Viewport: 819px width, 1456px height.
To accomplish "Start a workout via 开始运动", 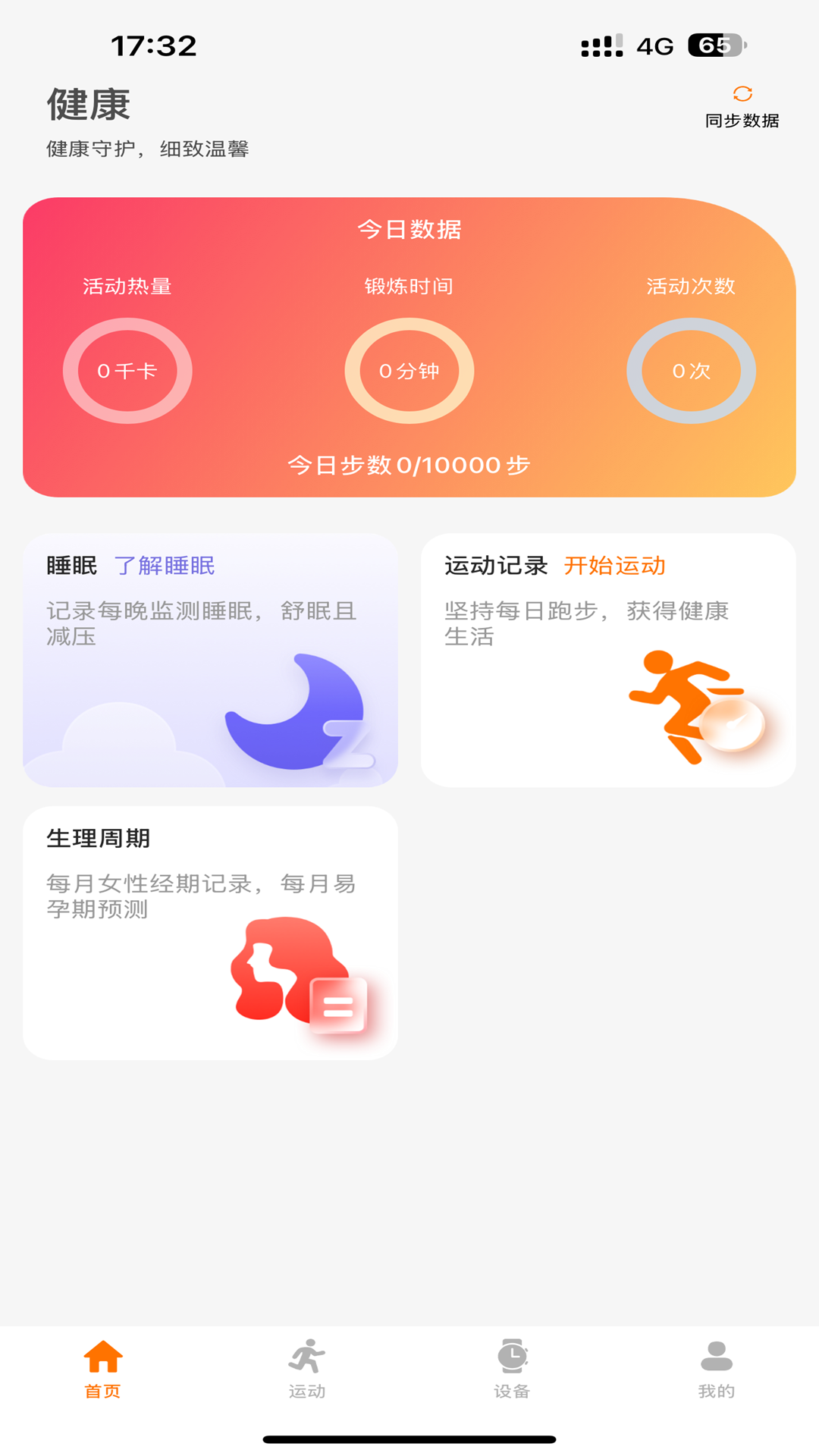I will (x=615, y=565).
